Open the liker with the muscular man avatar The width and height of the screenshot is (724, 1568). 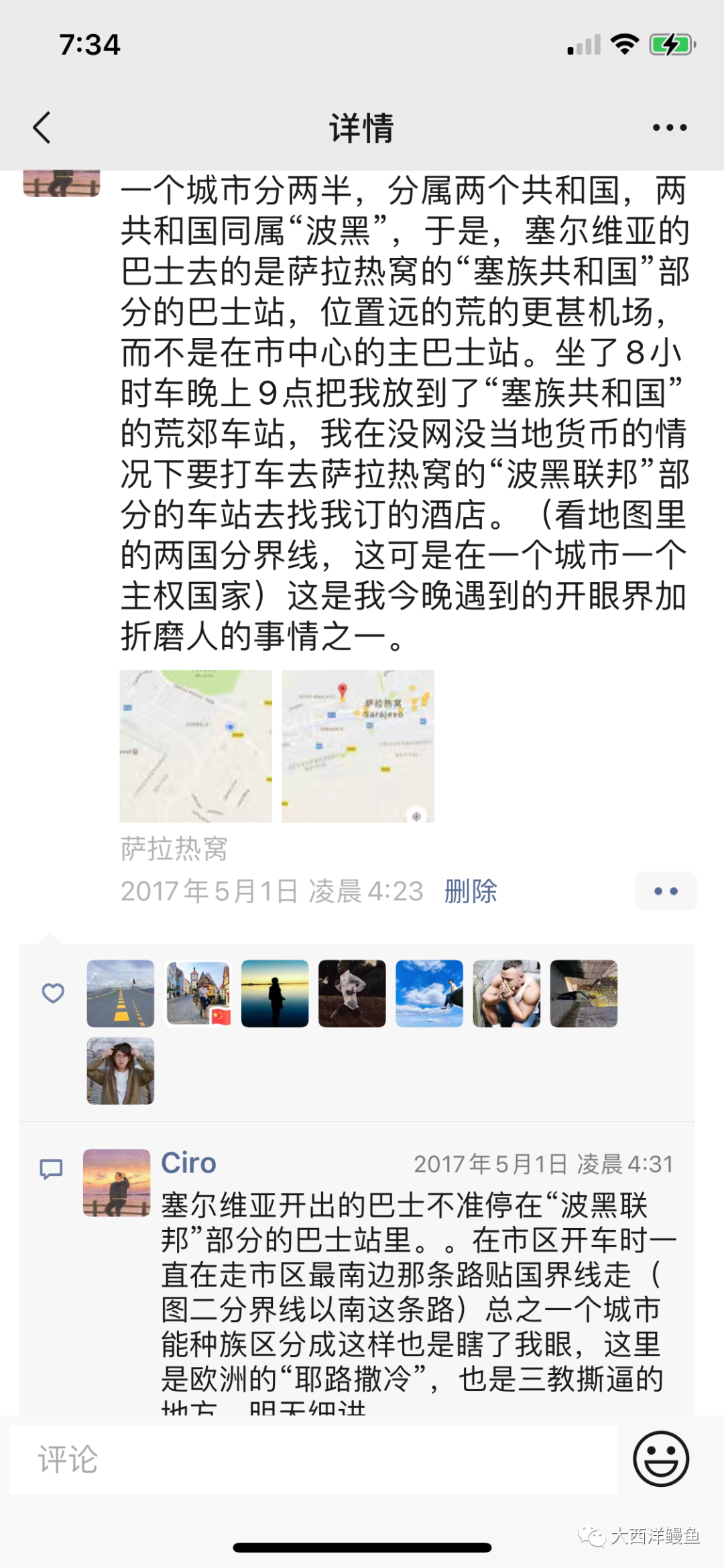507,993
